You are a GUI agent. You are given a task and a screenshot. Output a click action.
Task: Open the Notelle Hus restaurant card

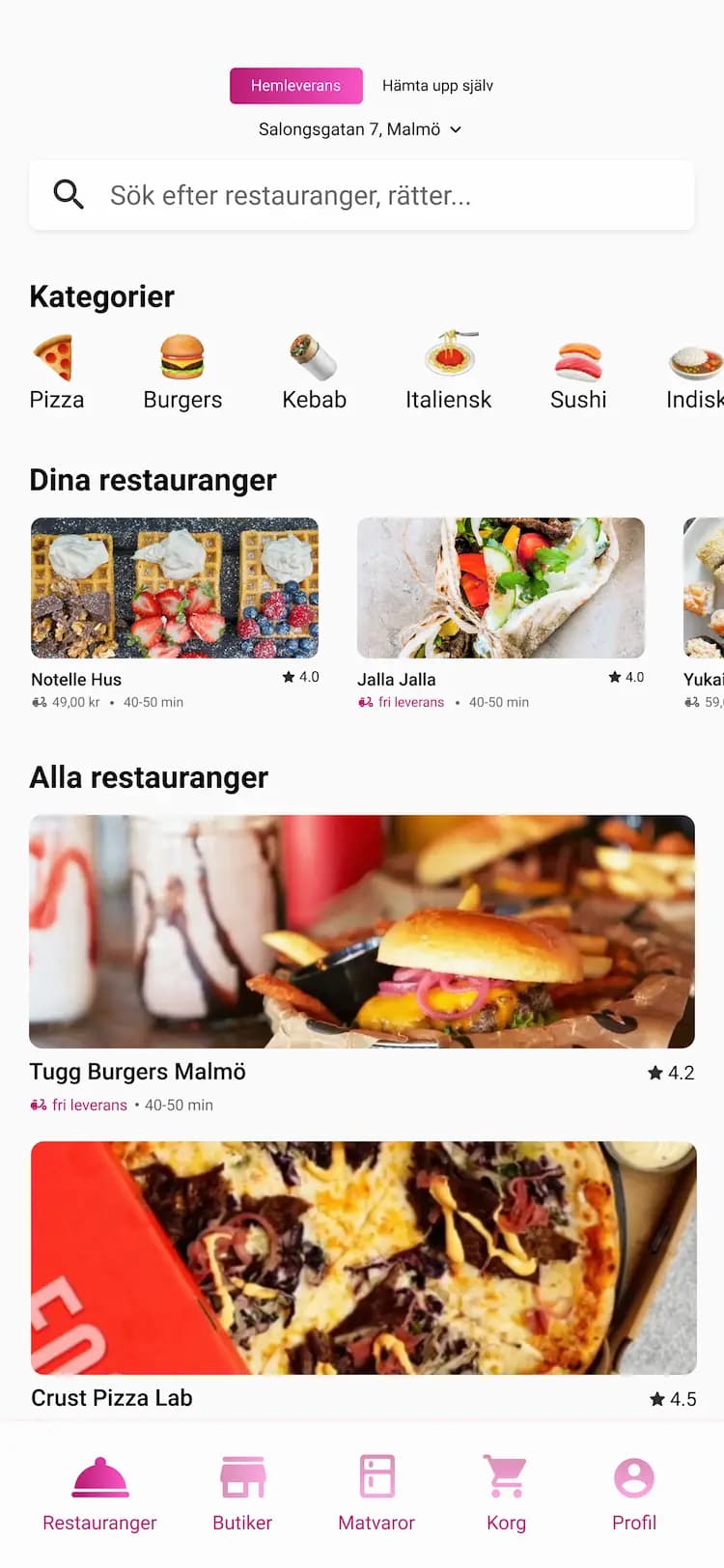[175, 614]
